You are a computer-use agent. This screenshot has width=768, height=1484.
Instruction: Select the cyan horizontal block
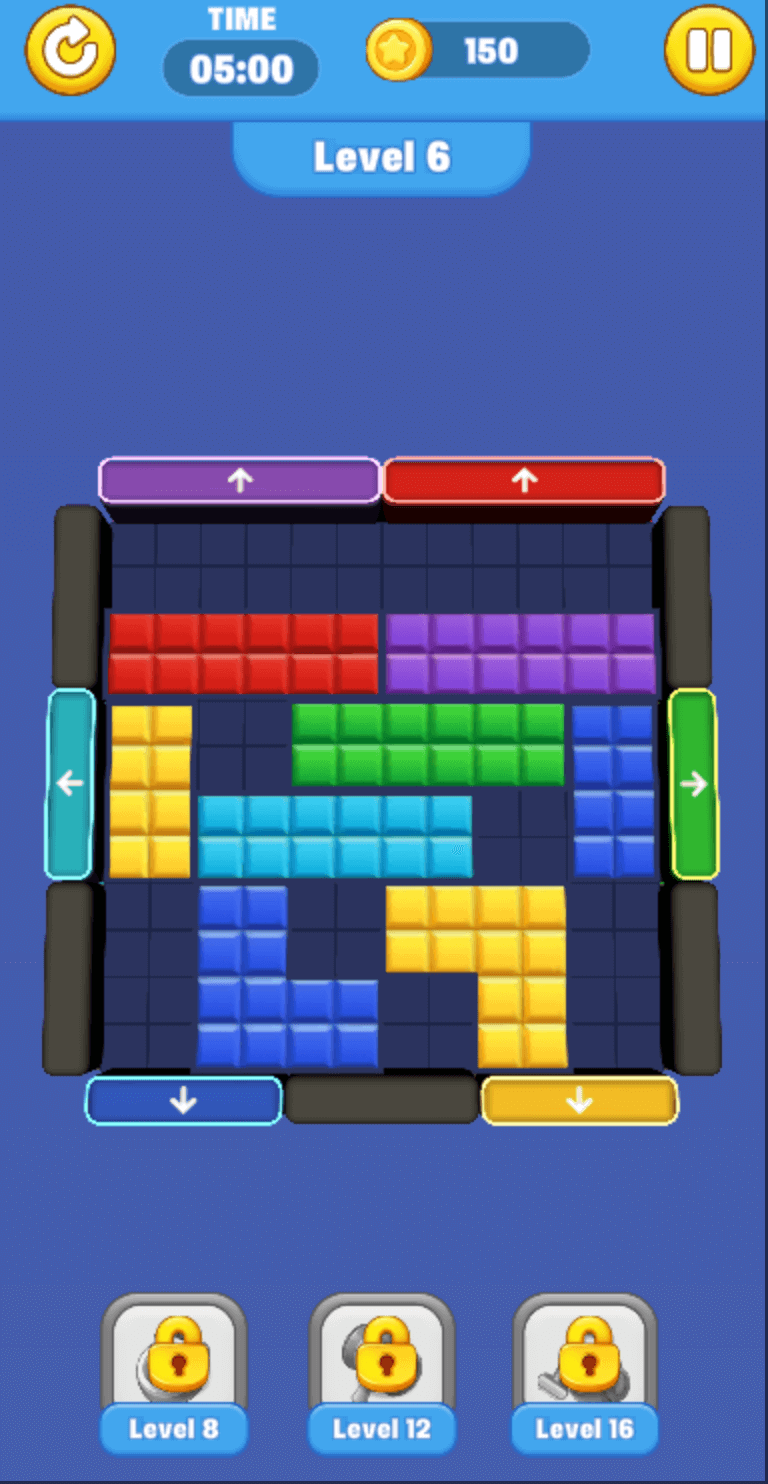tap(335, 836)
